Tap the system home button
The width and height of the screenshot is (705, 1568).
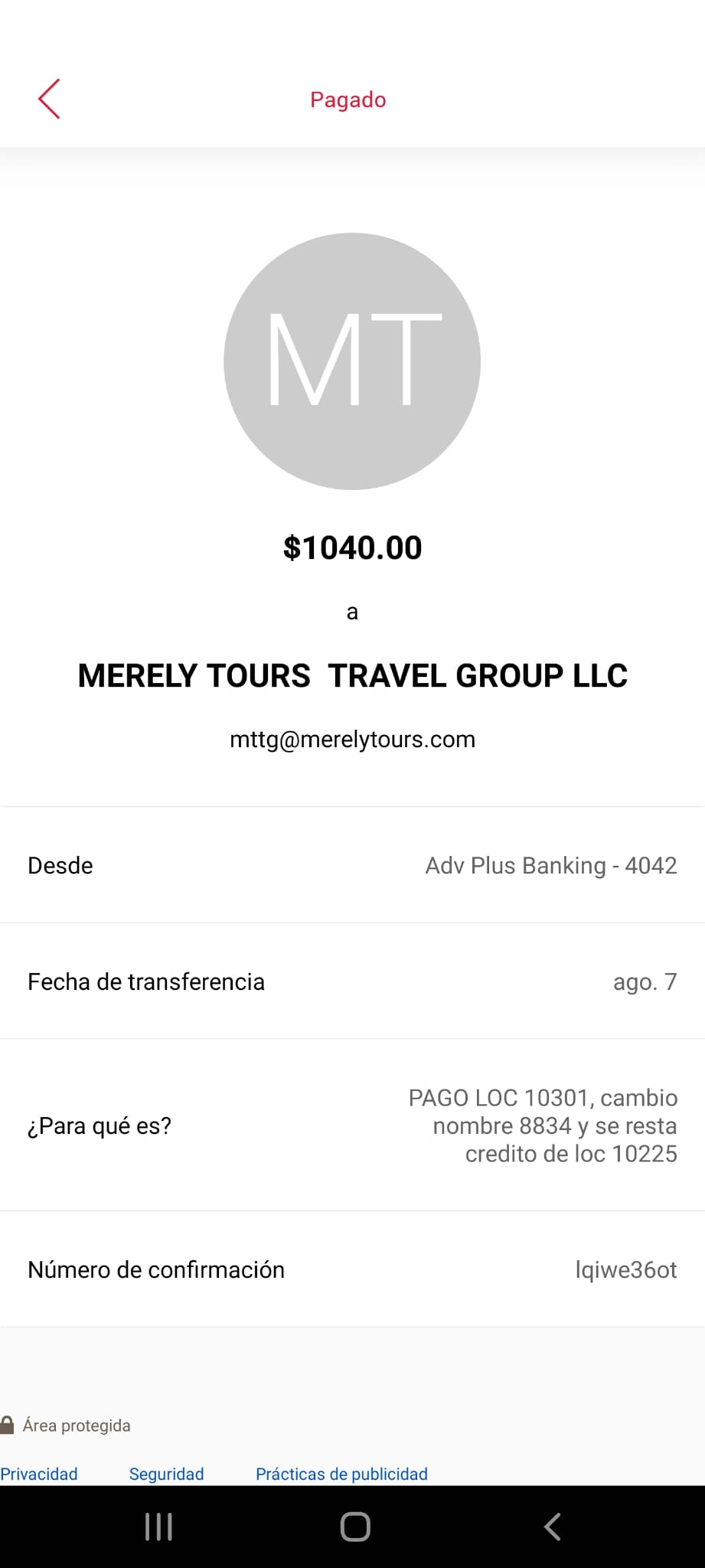(355, 1527)
